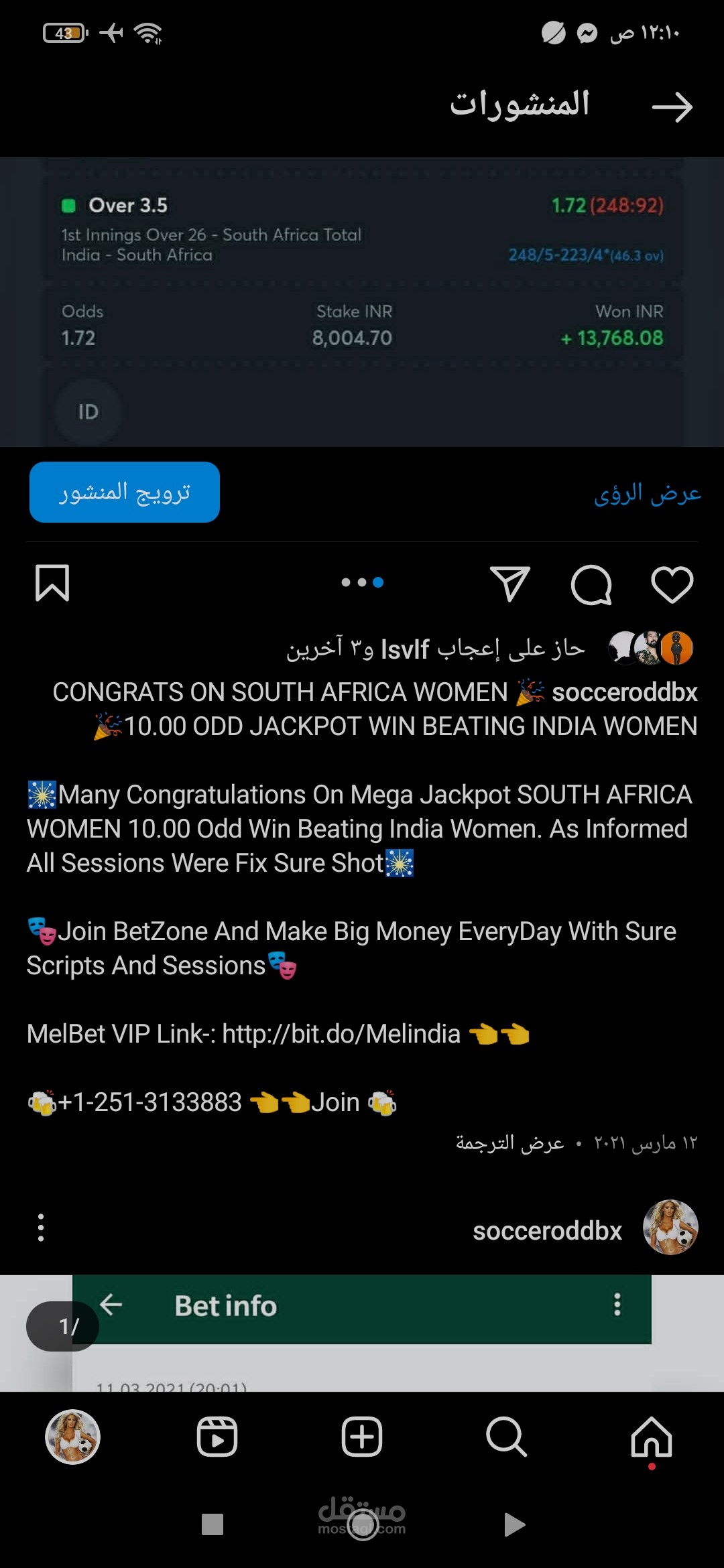The height and width of the screenshot is (1568, 724).
Task: Go back using the top arrow
Action: [672, 107]
